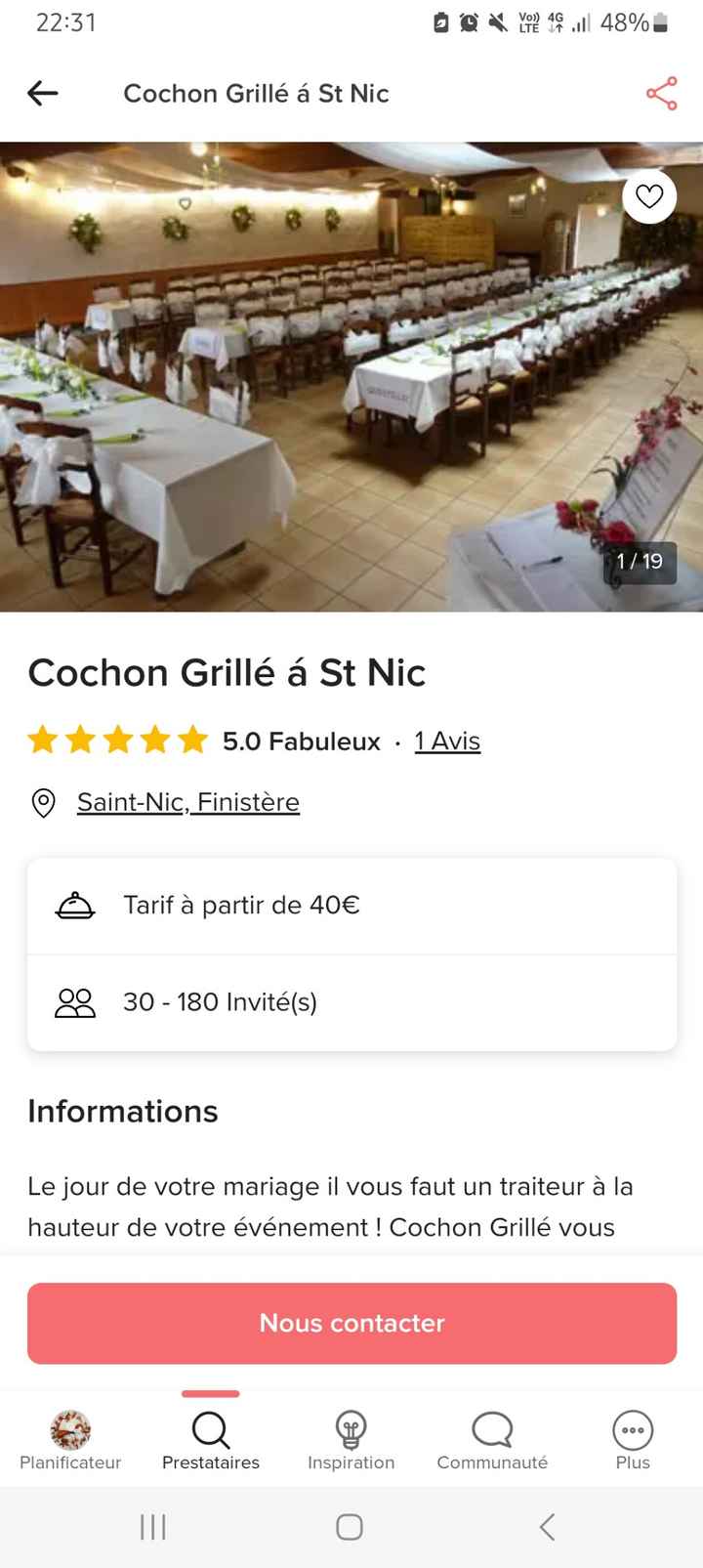Tap the location pin next to Saint-Nic
This screenshot has height=1568, width=703.
(43, 802)
